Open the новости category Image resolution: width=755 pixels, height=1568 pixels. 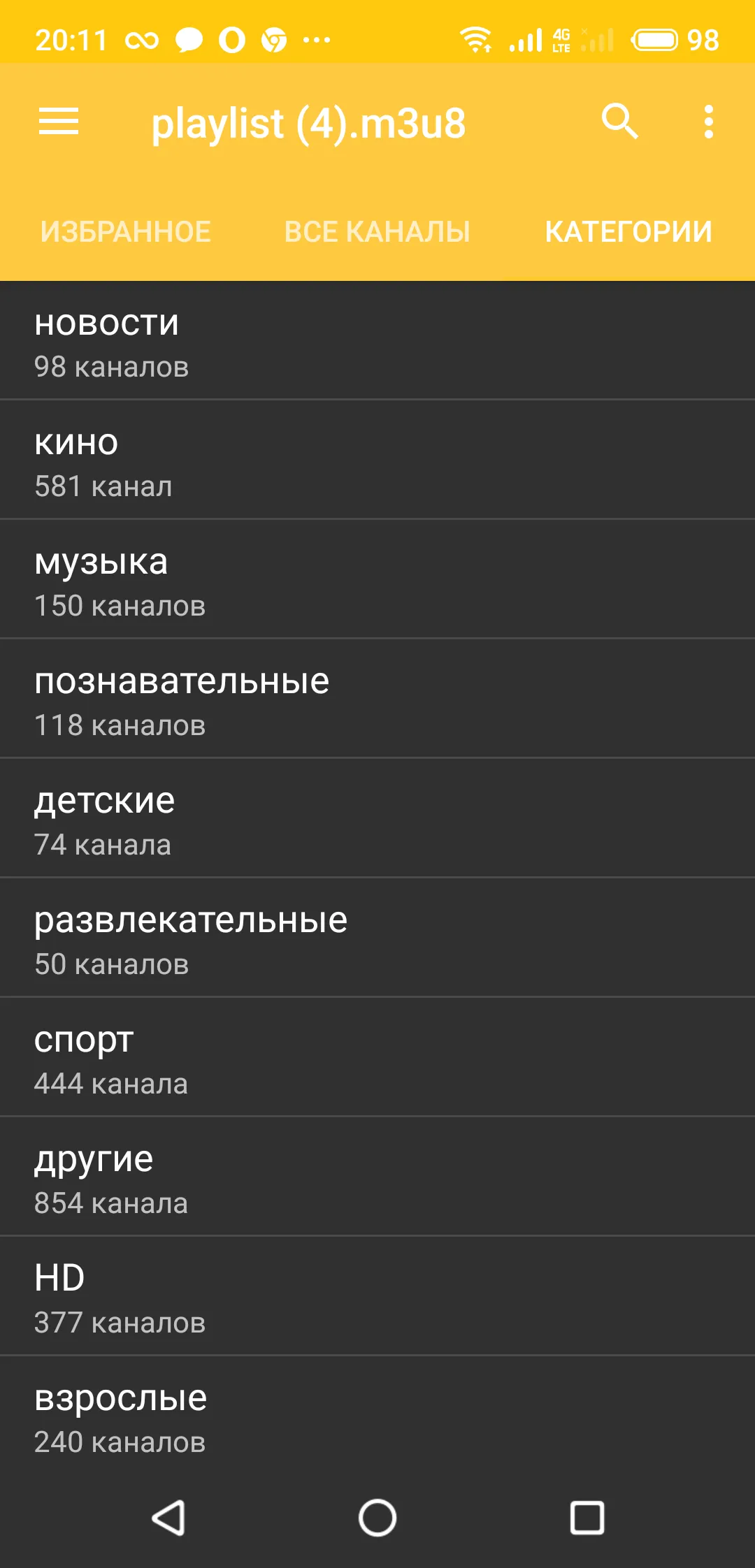coord(377,341)
